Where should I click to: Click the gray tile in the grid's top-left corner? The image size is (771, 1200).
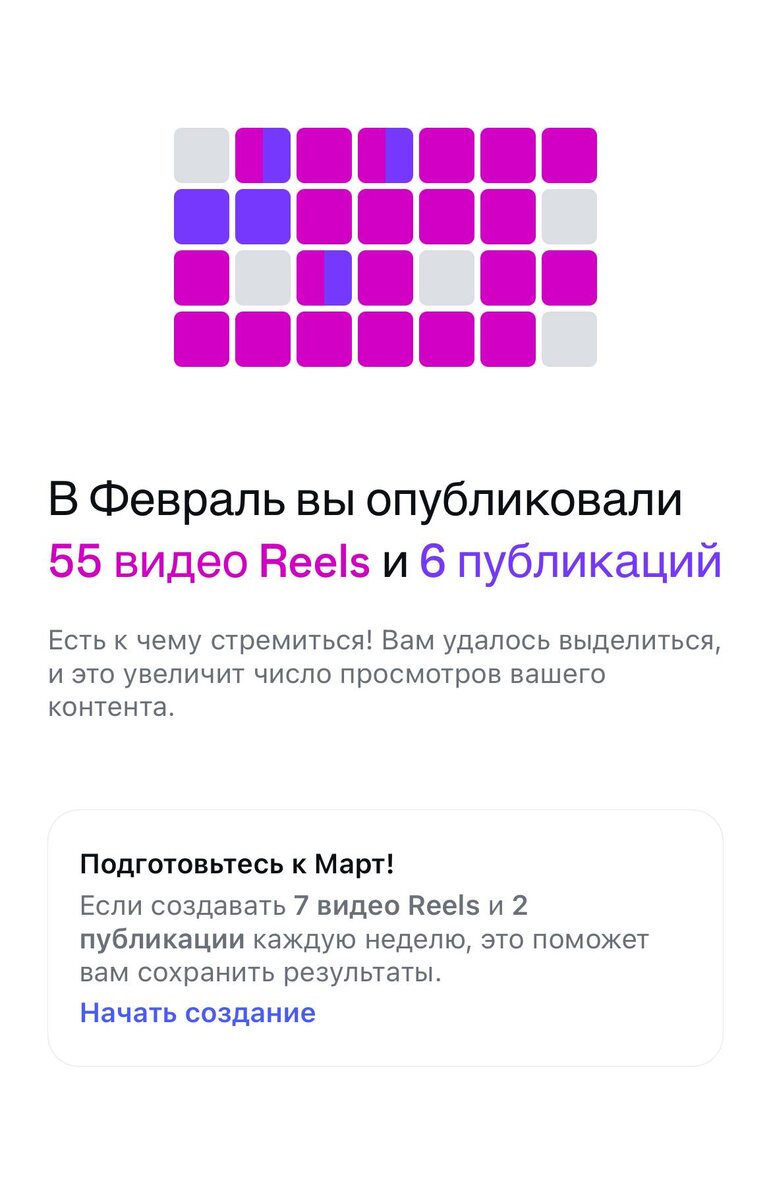pos(200,155)
